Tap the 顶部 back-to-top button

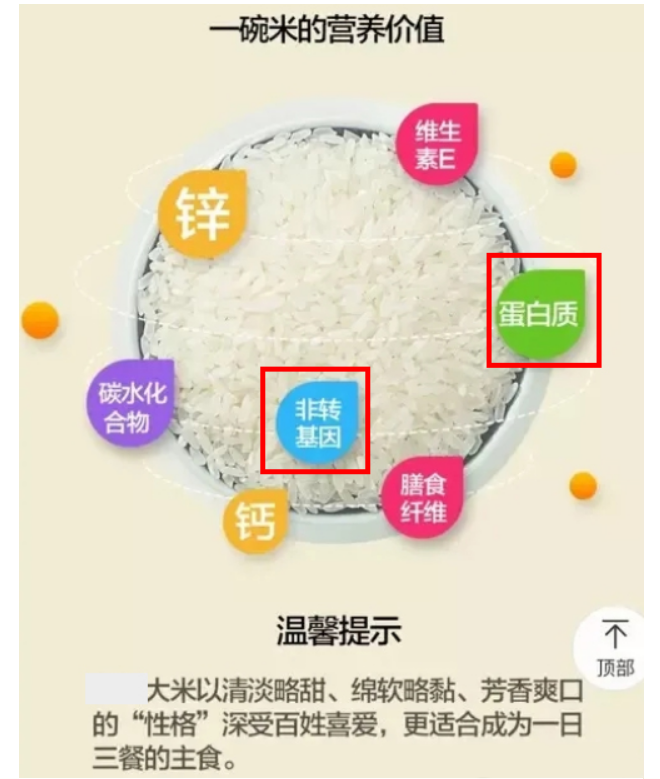[614, 650]
